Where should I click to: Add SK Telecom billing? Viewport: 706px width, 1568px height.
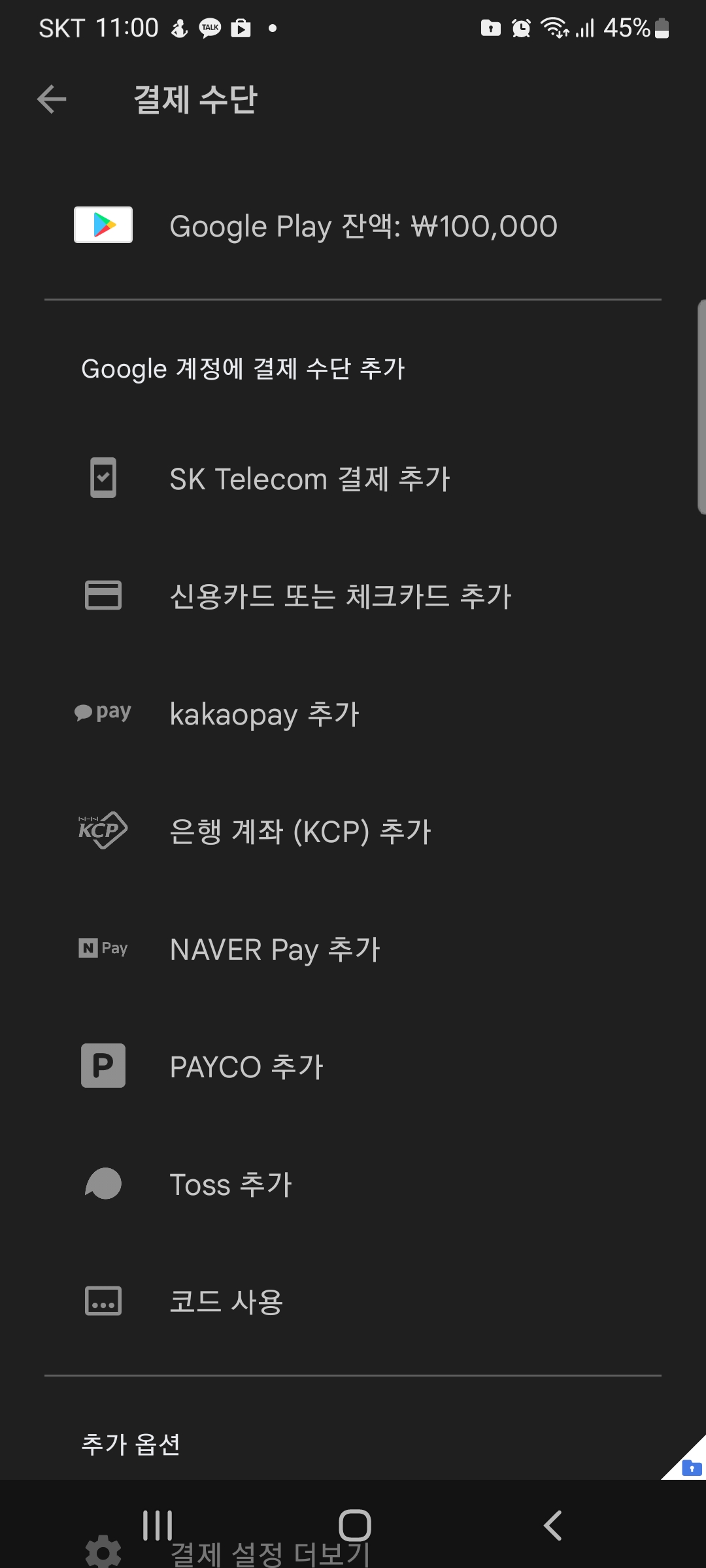310,479
